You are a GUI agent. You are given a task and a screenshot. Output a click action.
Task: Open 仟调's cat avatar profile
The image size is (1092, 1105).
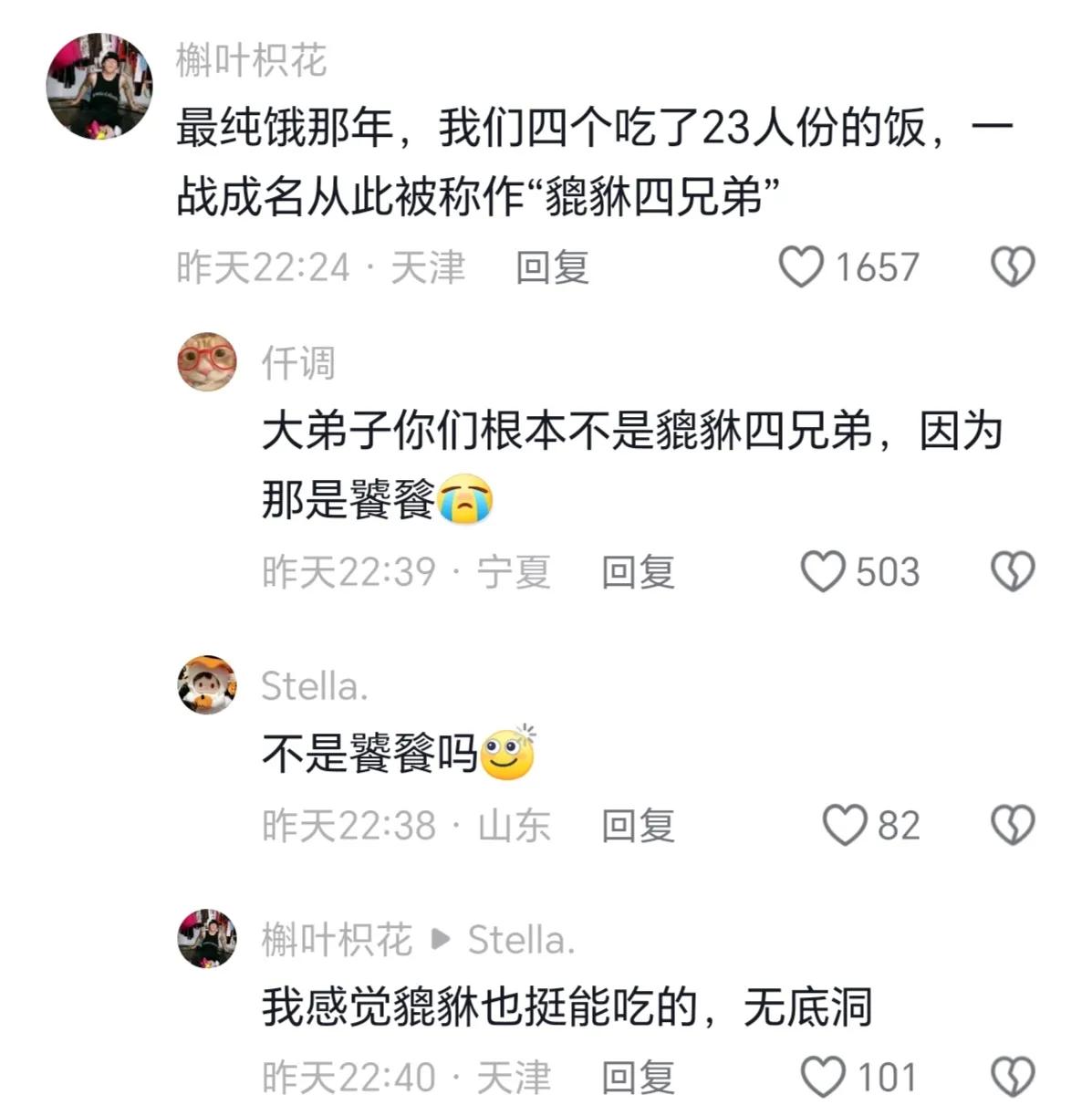207,362
